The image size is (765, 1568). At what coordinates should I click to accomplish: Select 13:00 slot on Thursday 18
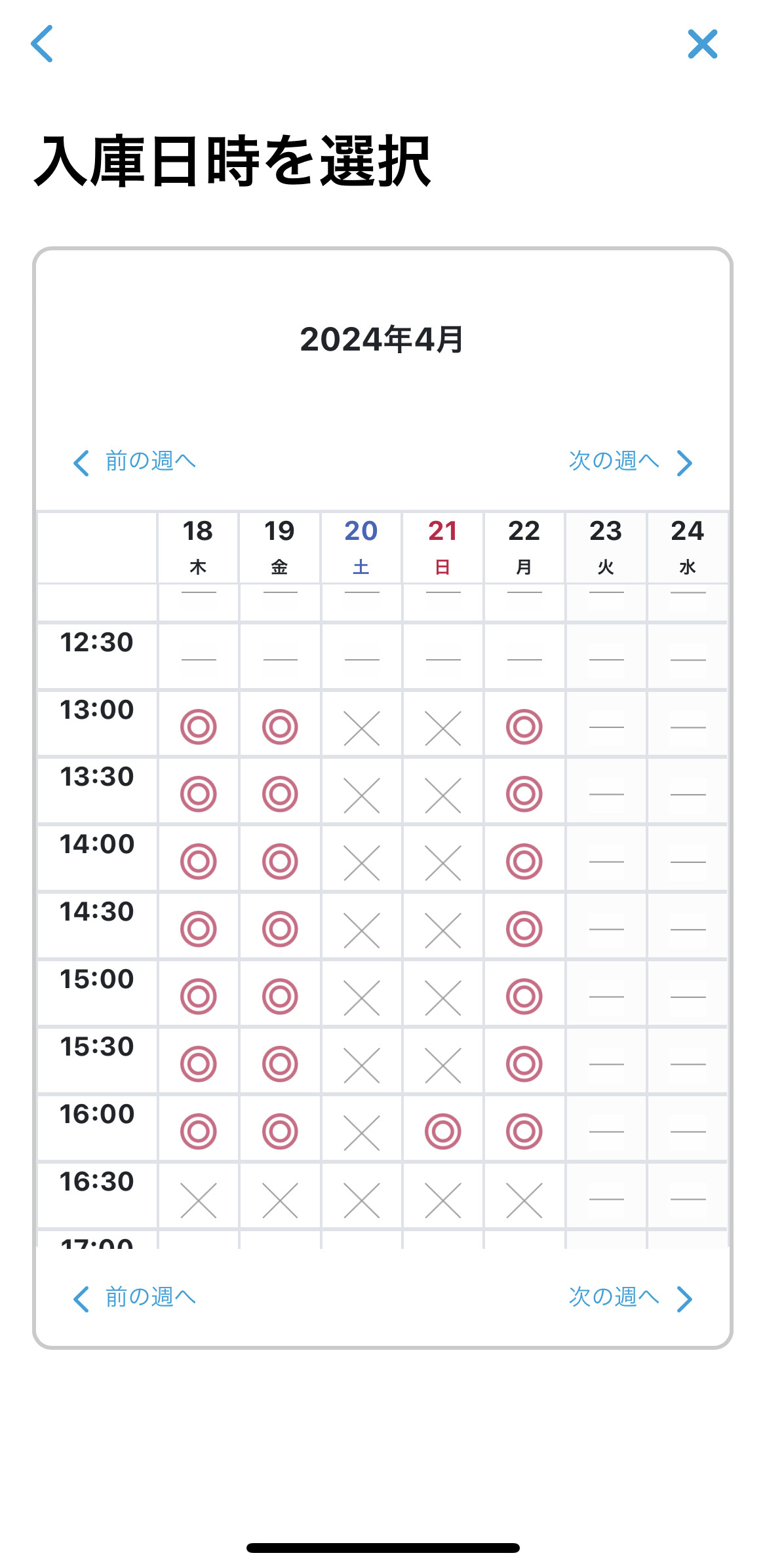click(x=198, y=727)
